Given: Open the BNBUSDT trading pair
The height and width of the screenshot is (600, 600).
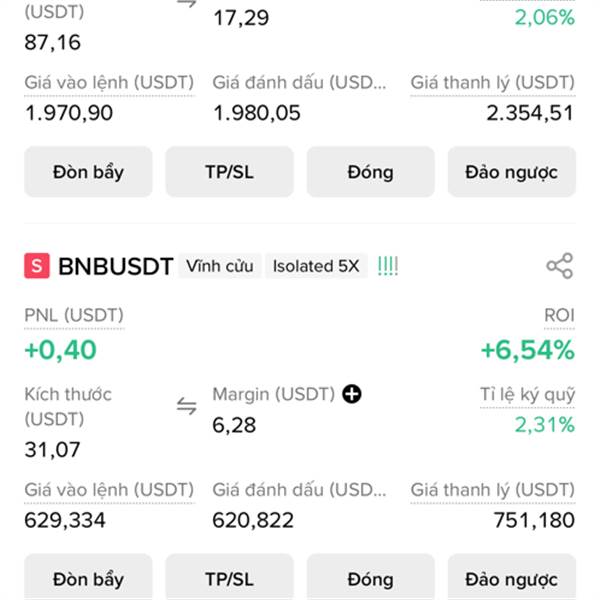Looking at the screenshot, I should (116, 266).
